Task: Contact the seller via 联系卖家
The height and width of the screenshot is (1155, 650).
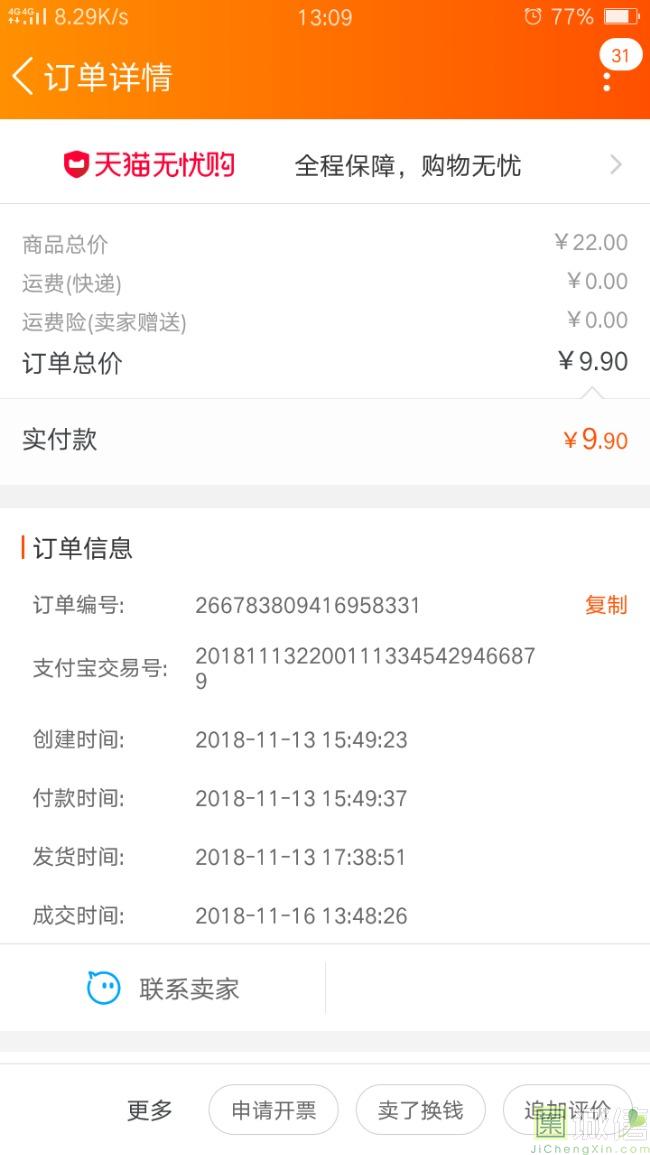Action: click(x=164, y=989)
